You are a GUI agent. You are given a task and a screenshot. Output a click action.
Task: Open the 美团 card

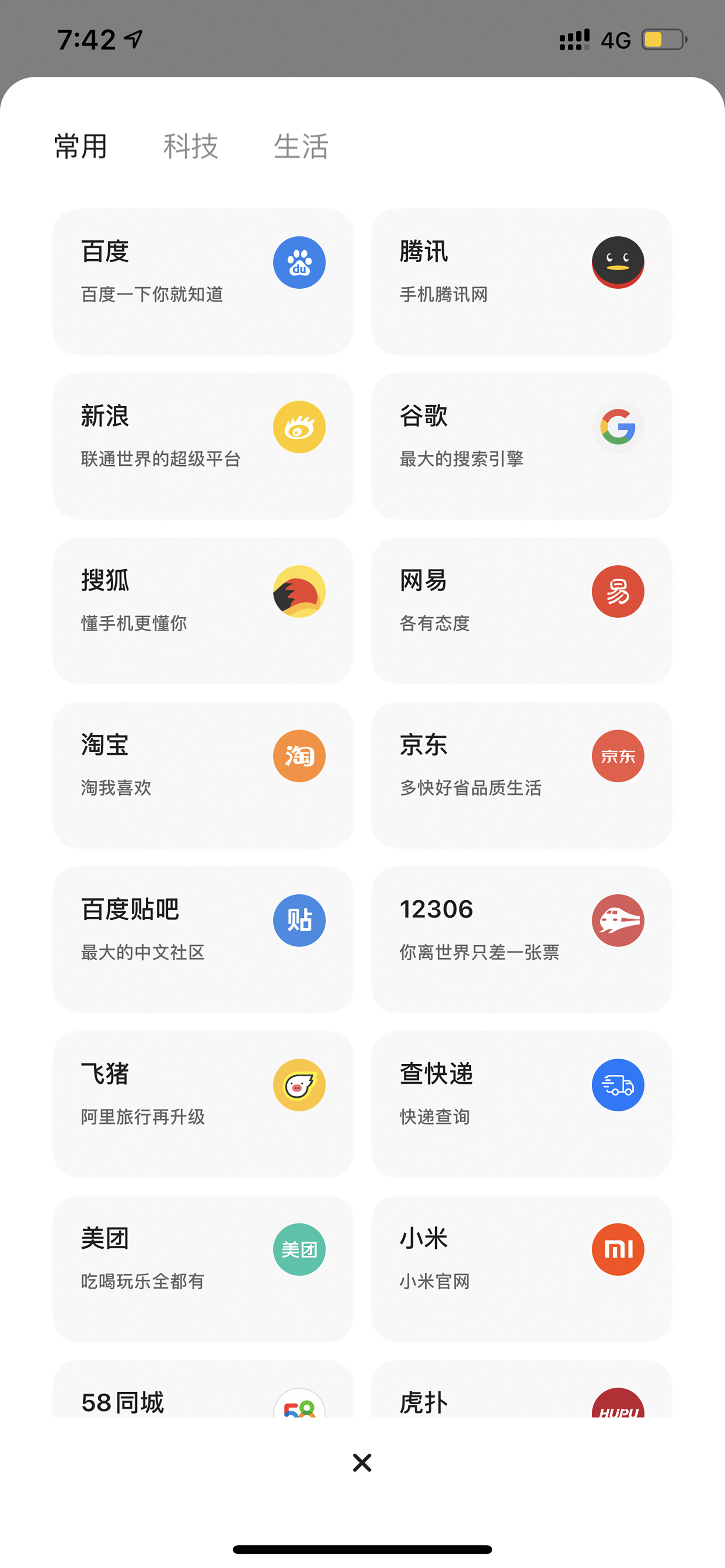point(203,1268)
